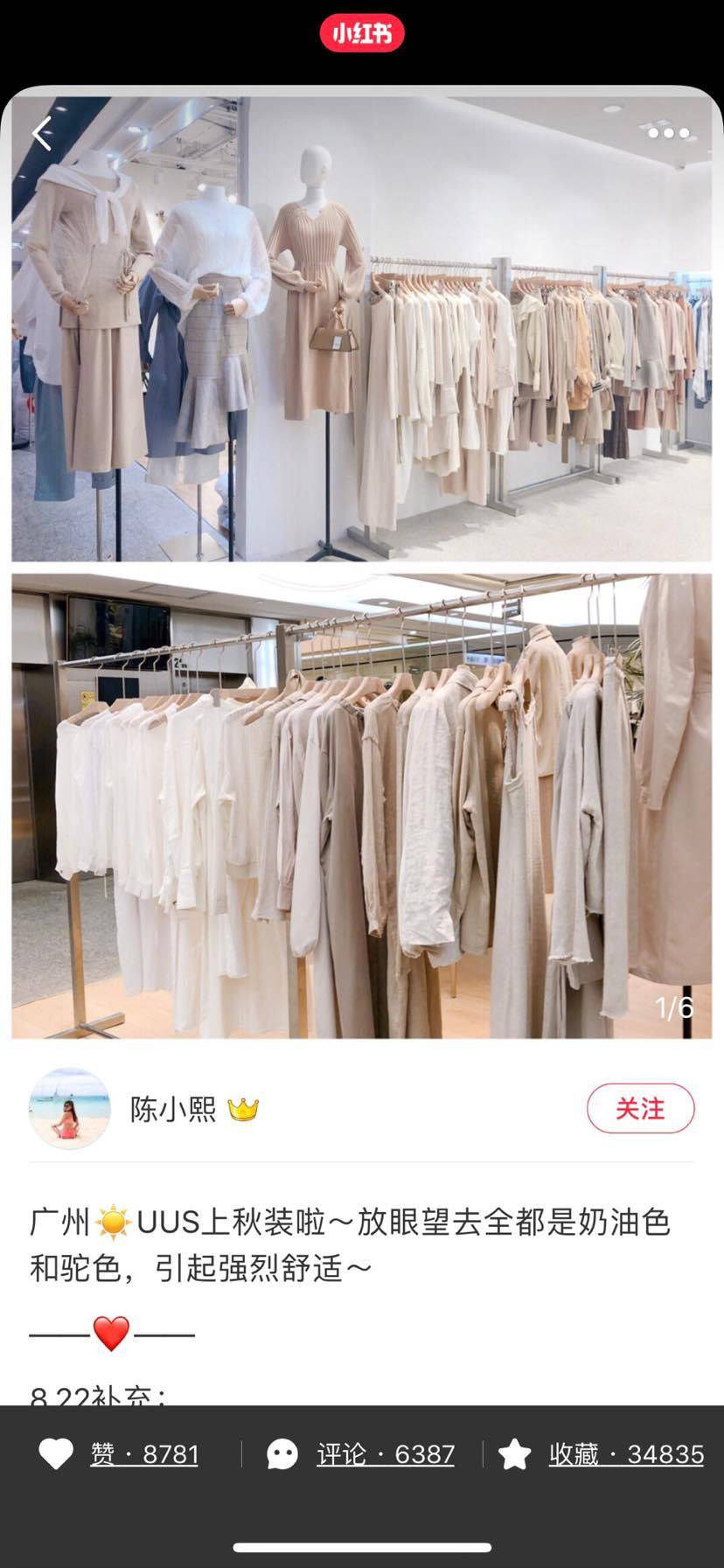Open the three-dot overflow menu
724x1568 pixels.
point(669,133)
